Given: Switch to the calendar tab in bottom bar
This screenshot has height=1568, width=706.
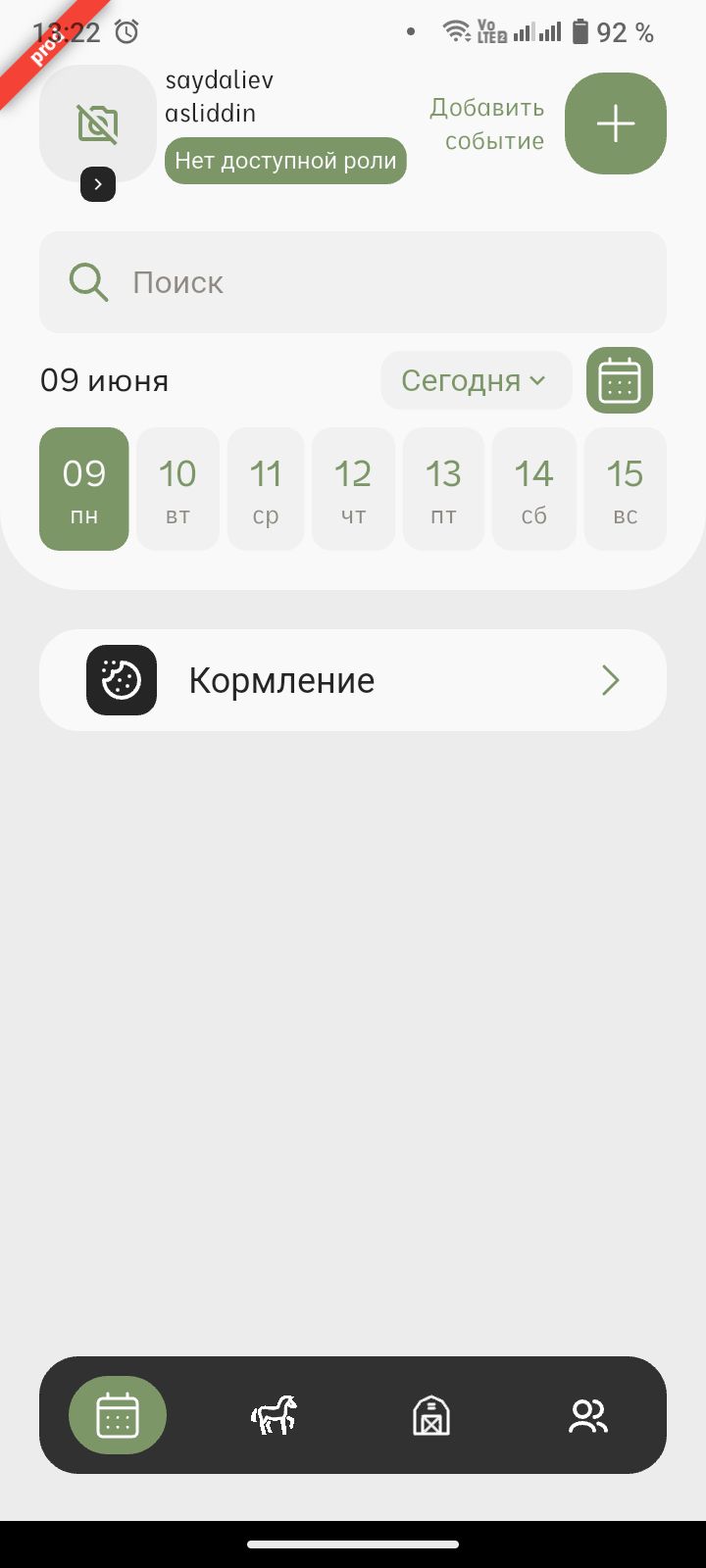Looking at the screenshot, I should (x=118, y=1415).
